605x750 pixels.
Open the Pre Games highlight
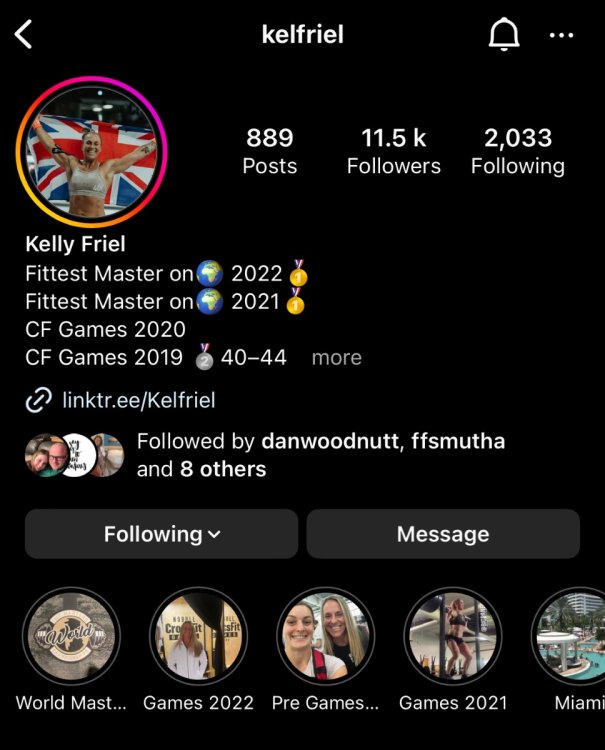point(325,636)
